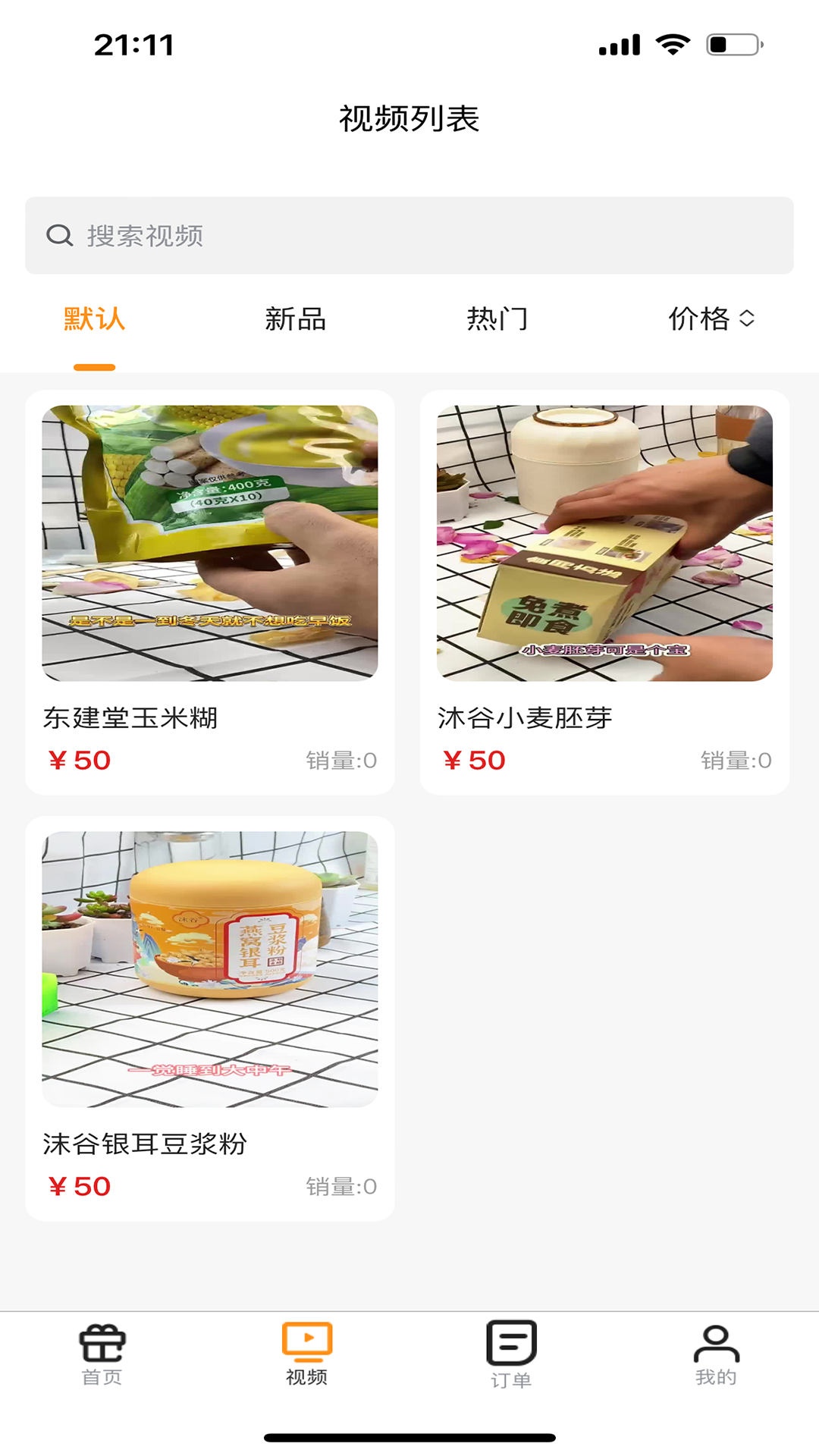This screenshot has width=819, height=1456.
Task: Switch to the 视频 bottom tab
Action: tap(307, 1354)
